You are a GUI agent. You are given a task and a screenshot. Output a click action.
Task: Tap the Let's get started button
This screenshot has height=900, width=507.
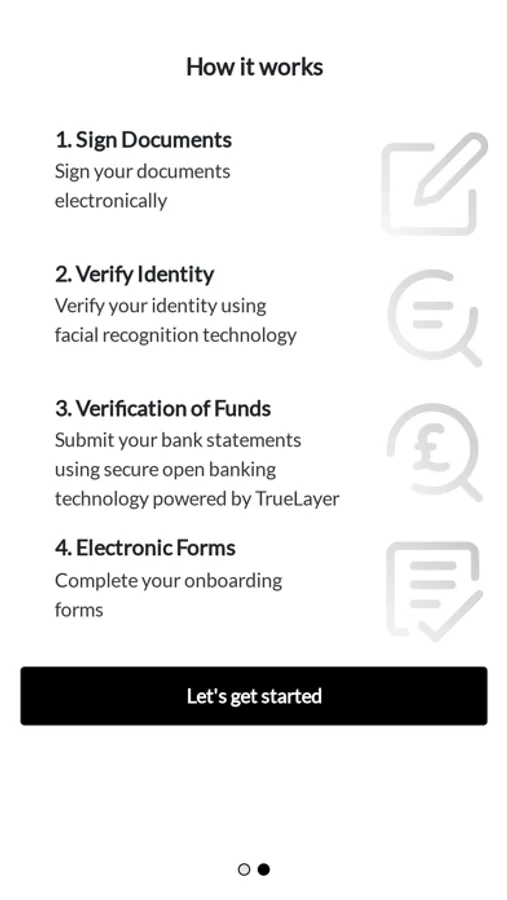click(254, 696)
